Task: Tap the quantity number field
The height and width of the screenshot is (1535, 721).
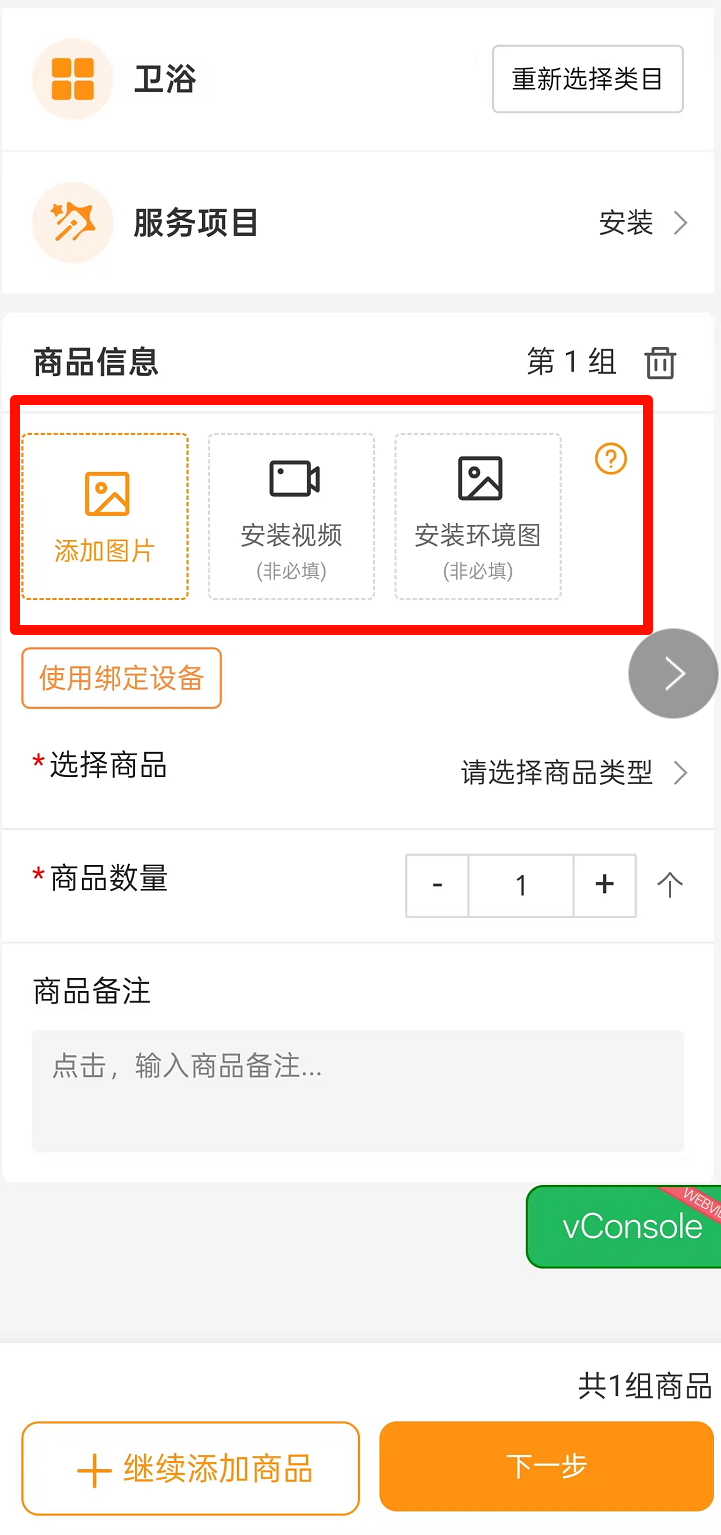Action: tap(521, 885)
